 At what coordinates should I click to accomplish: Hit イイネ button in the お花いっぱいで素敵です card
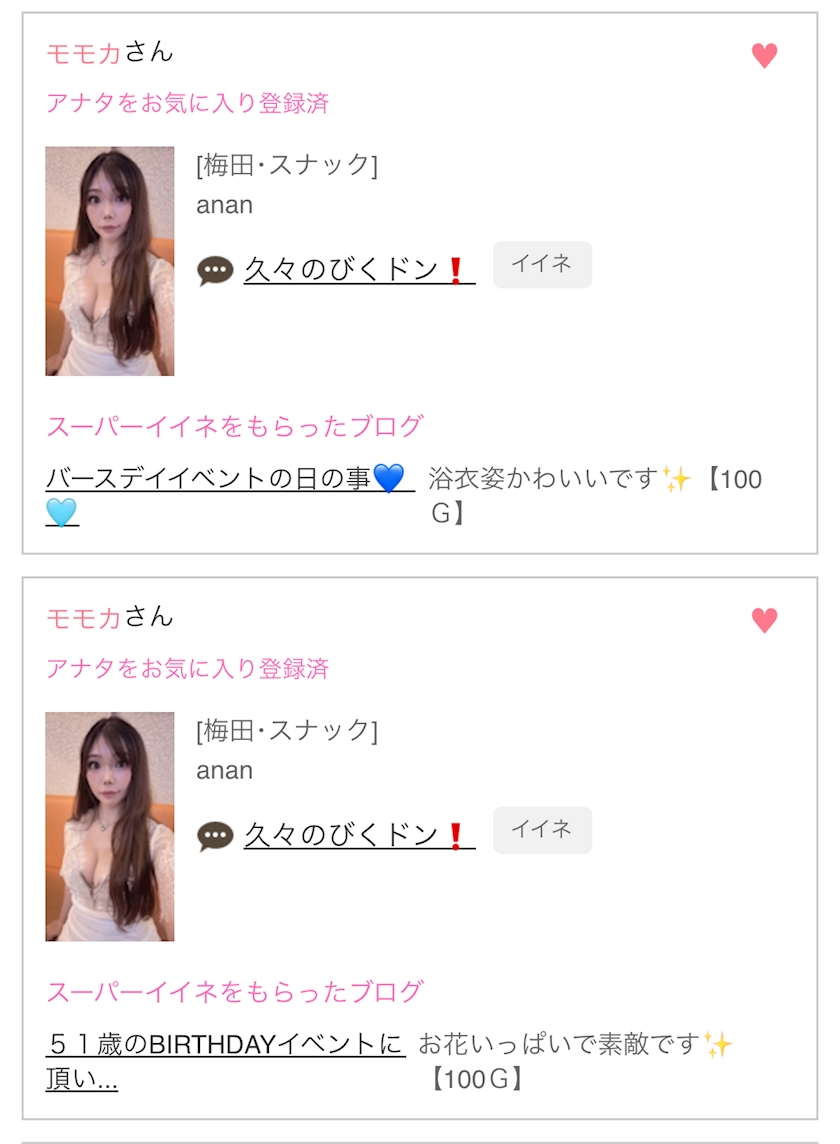click(542, 830)
